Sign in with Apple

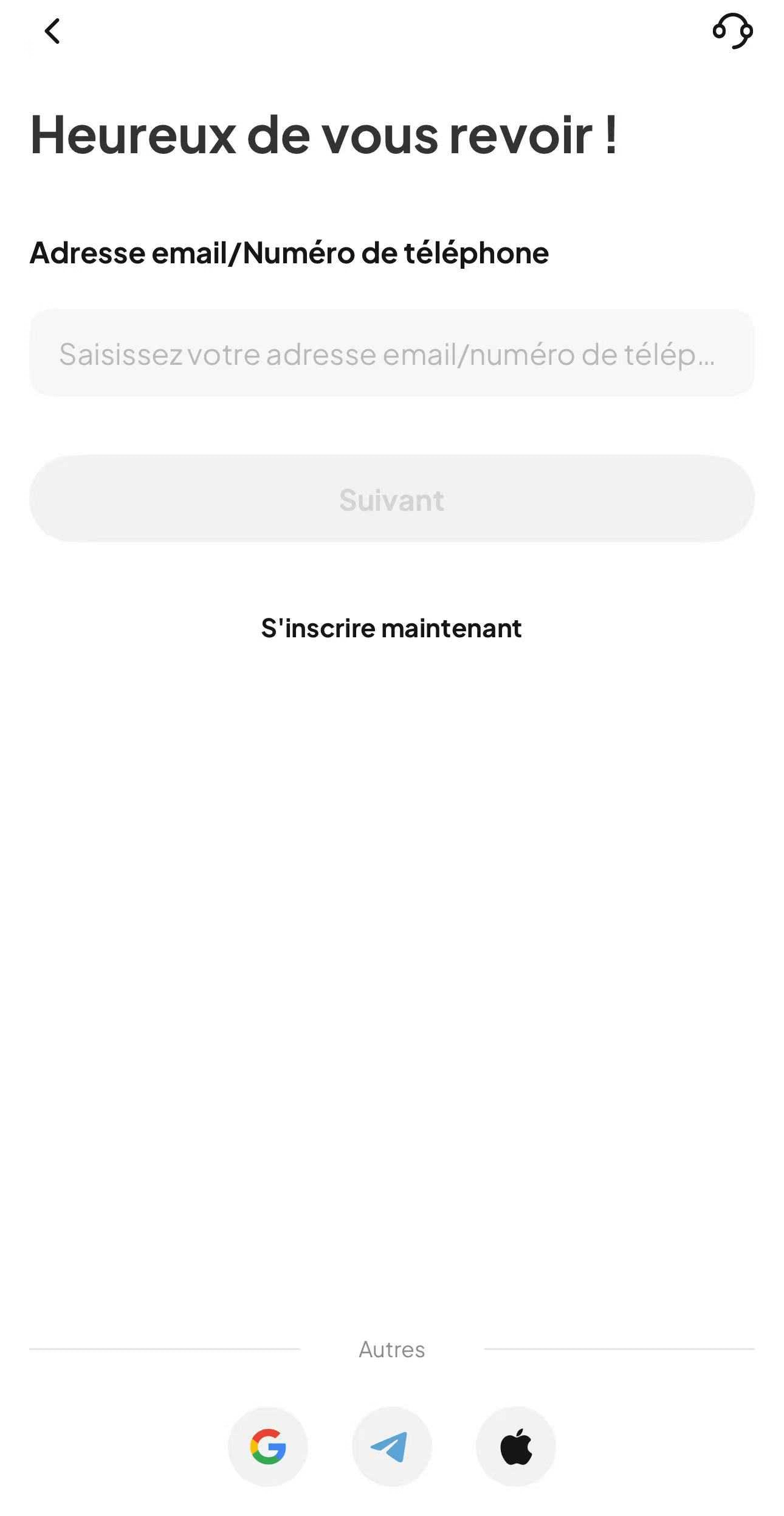click(515, 1447)
